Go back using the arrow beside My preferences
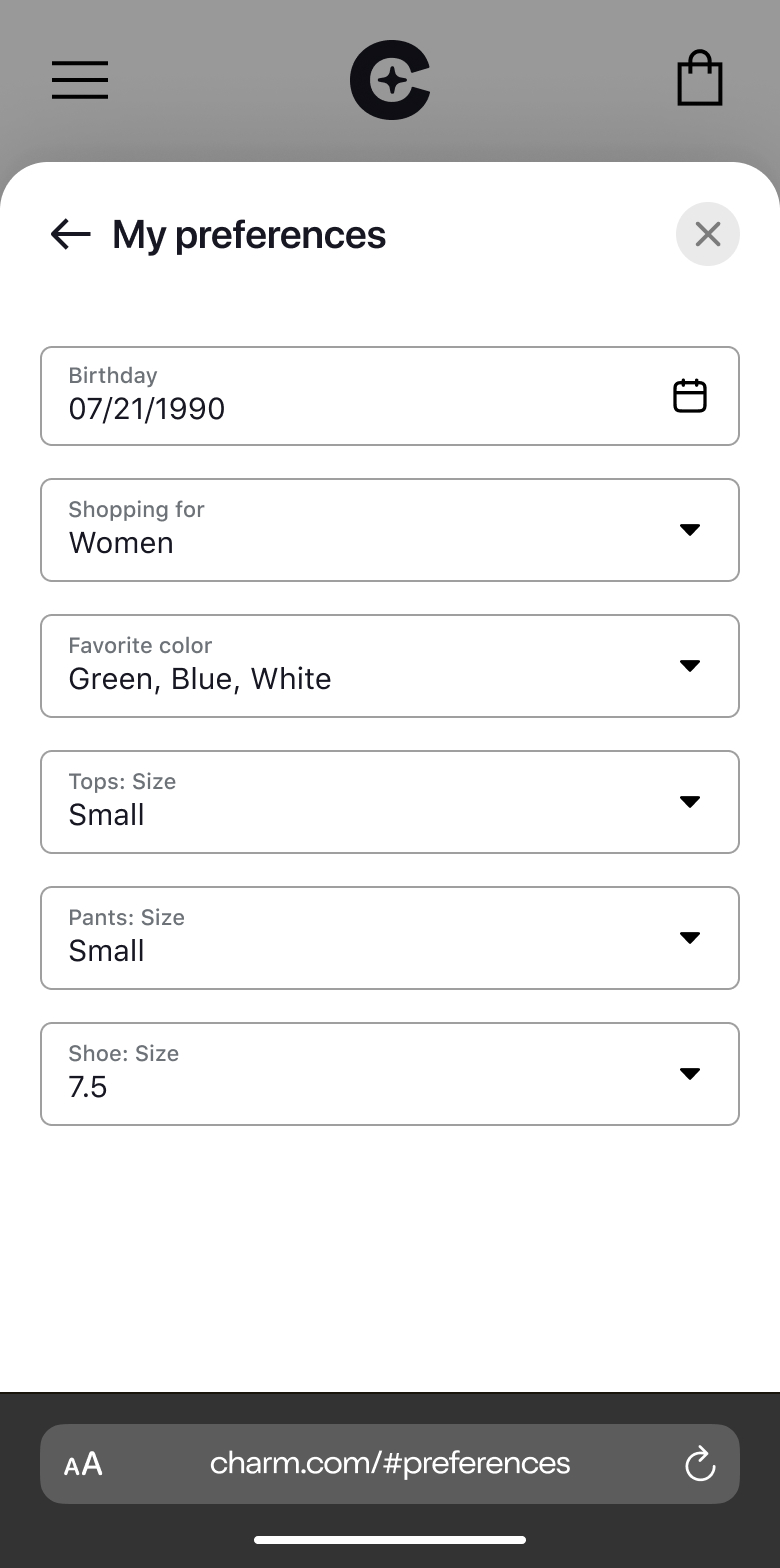 [71, 235]
